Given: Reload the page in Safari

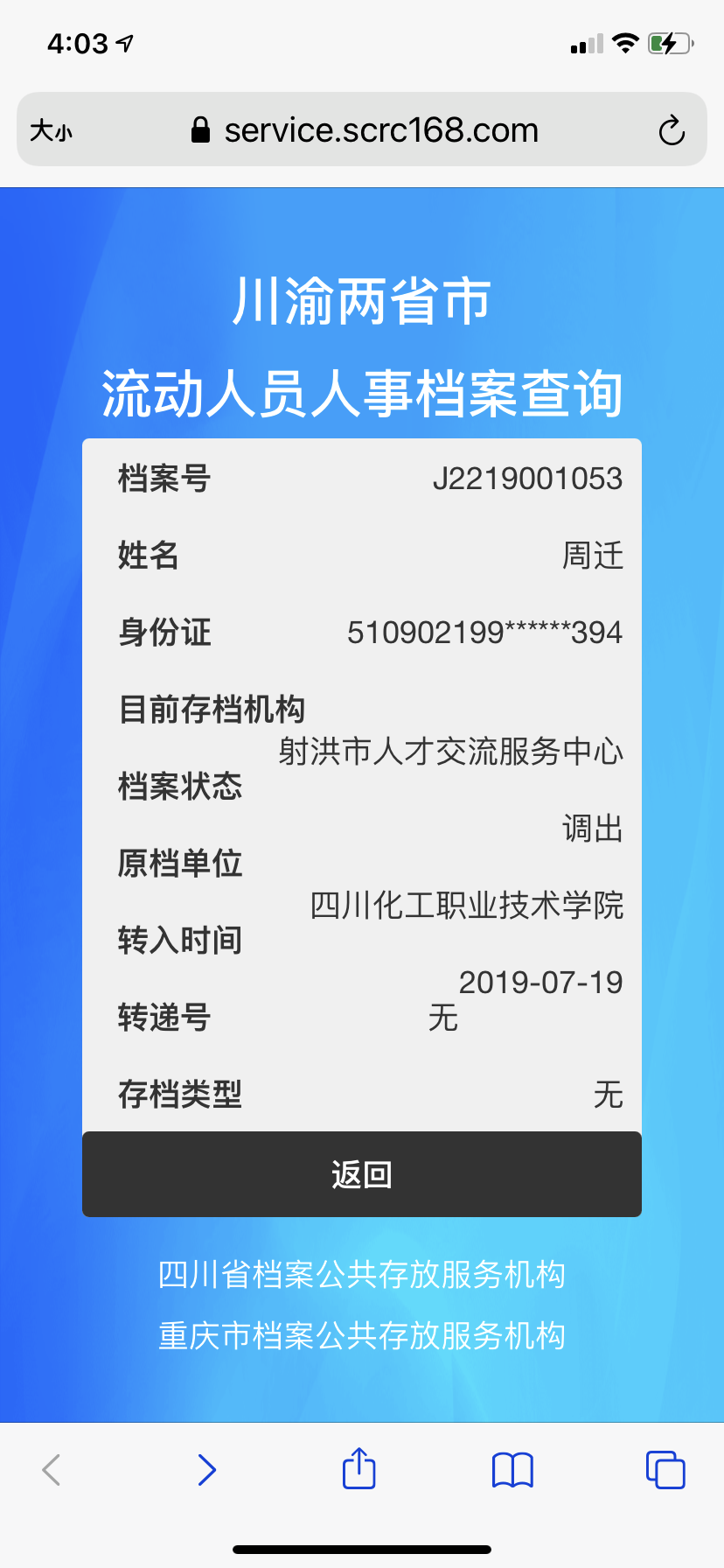Looking at the screenshot, I should pos(672,130).
